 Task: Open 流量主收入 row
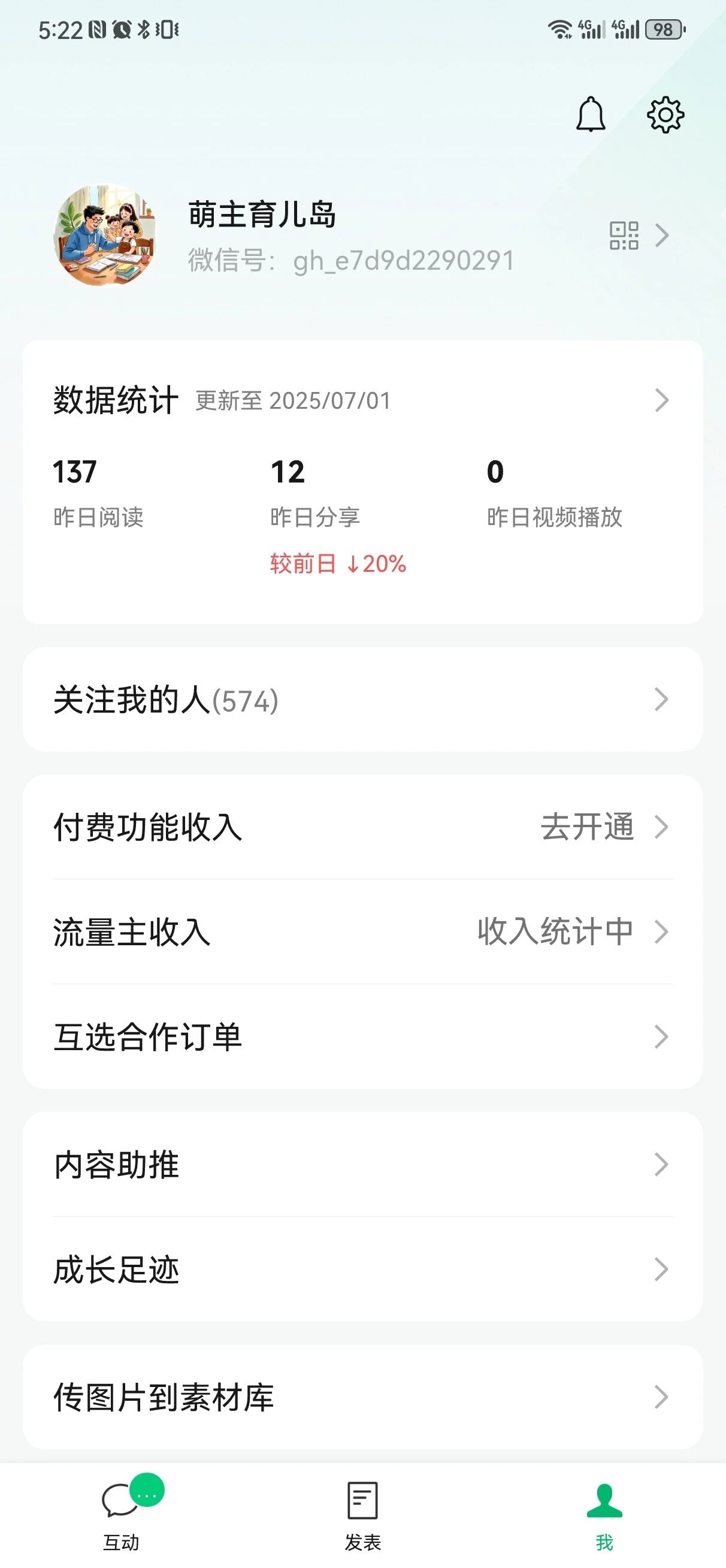point(362,931)
